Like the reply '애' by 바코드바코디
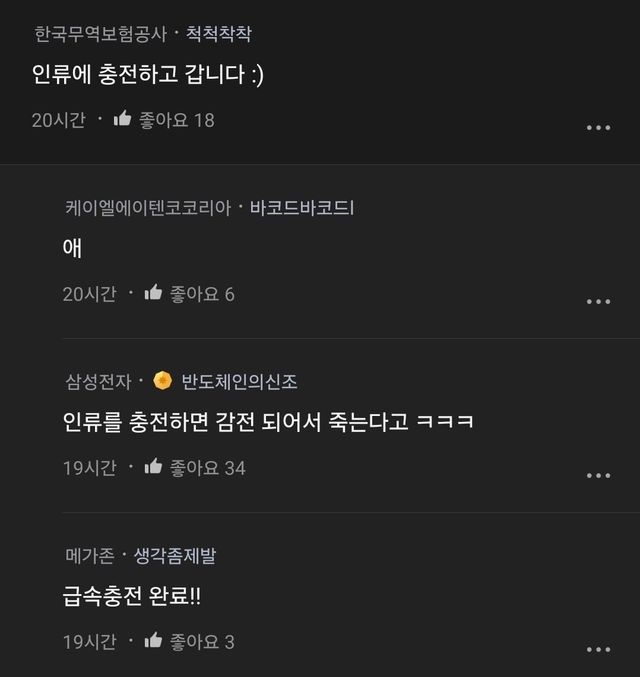Image resolution: width=640 pixels, height=677 pixels. [x=153, y=293]
